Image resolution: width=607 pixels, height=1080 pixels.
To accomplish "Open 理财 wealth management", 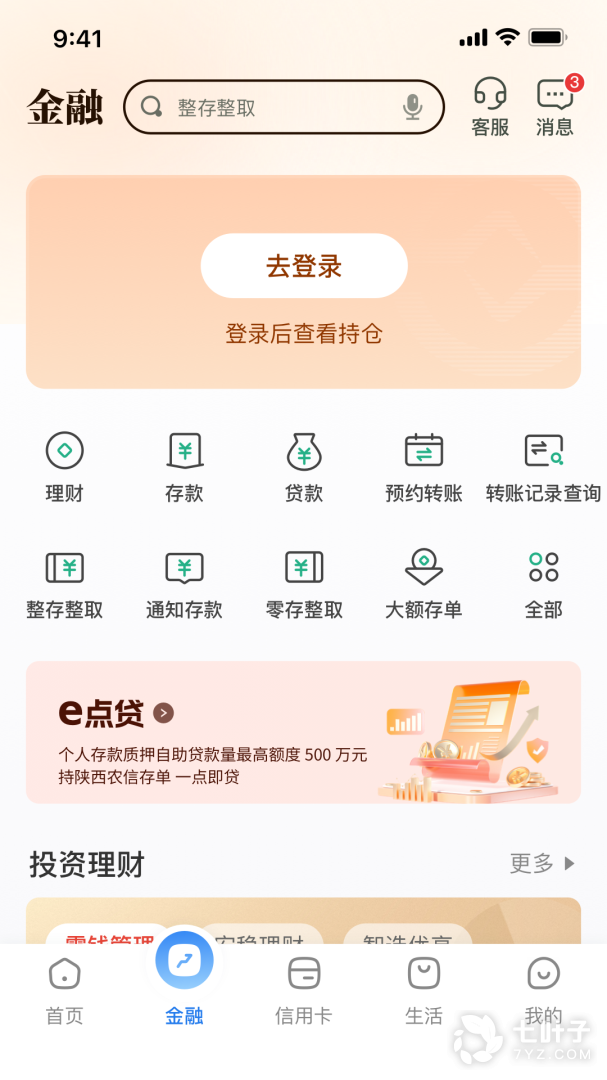I will point(65,466).
